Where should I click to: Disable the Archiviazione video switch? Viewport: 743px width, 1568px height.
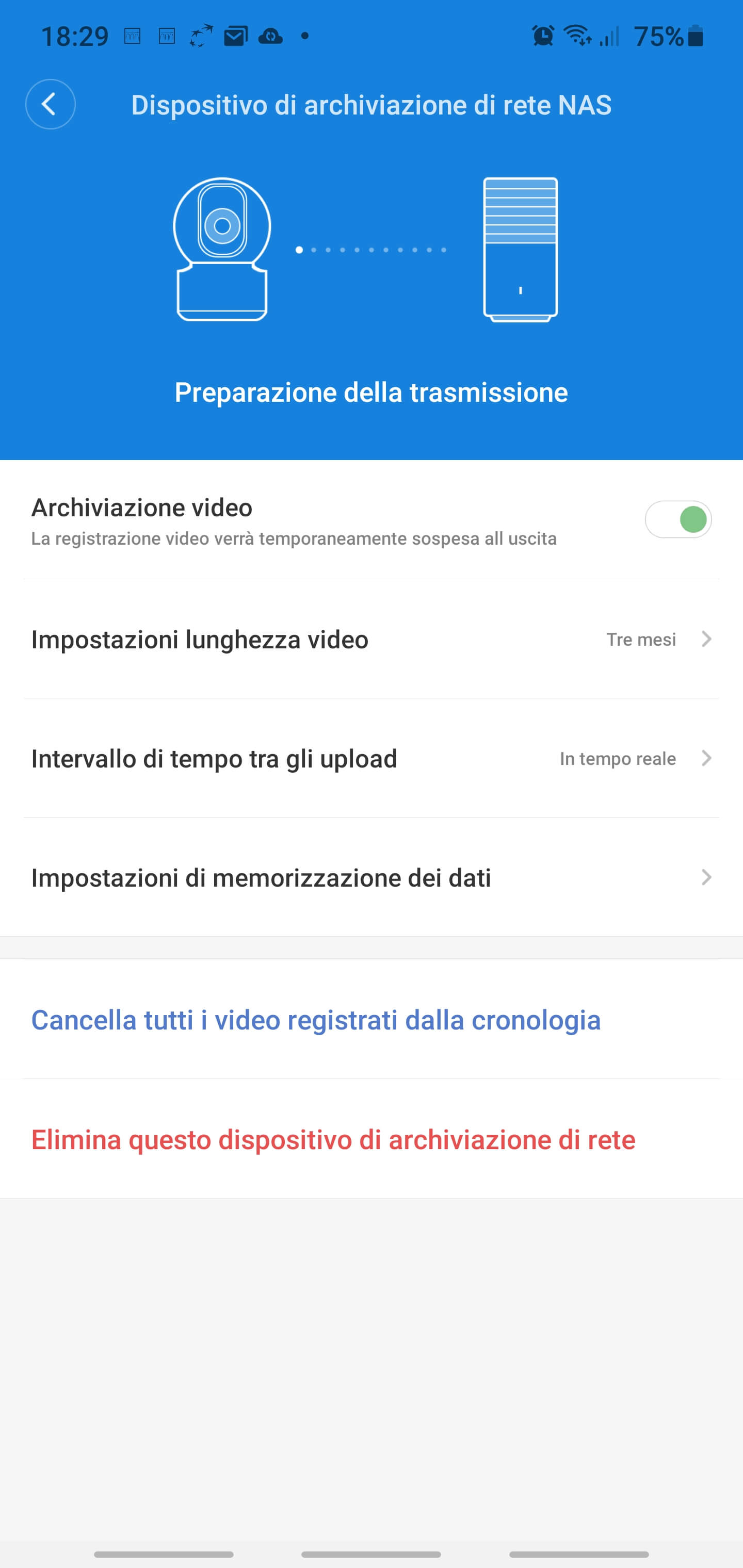pos(678,519)
